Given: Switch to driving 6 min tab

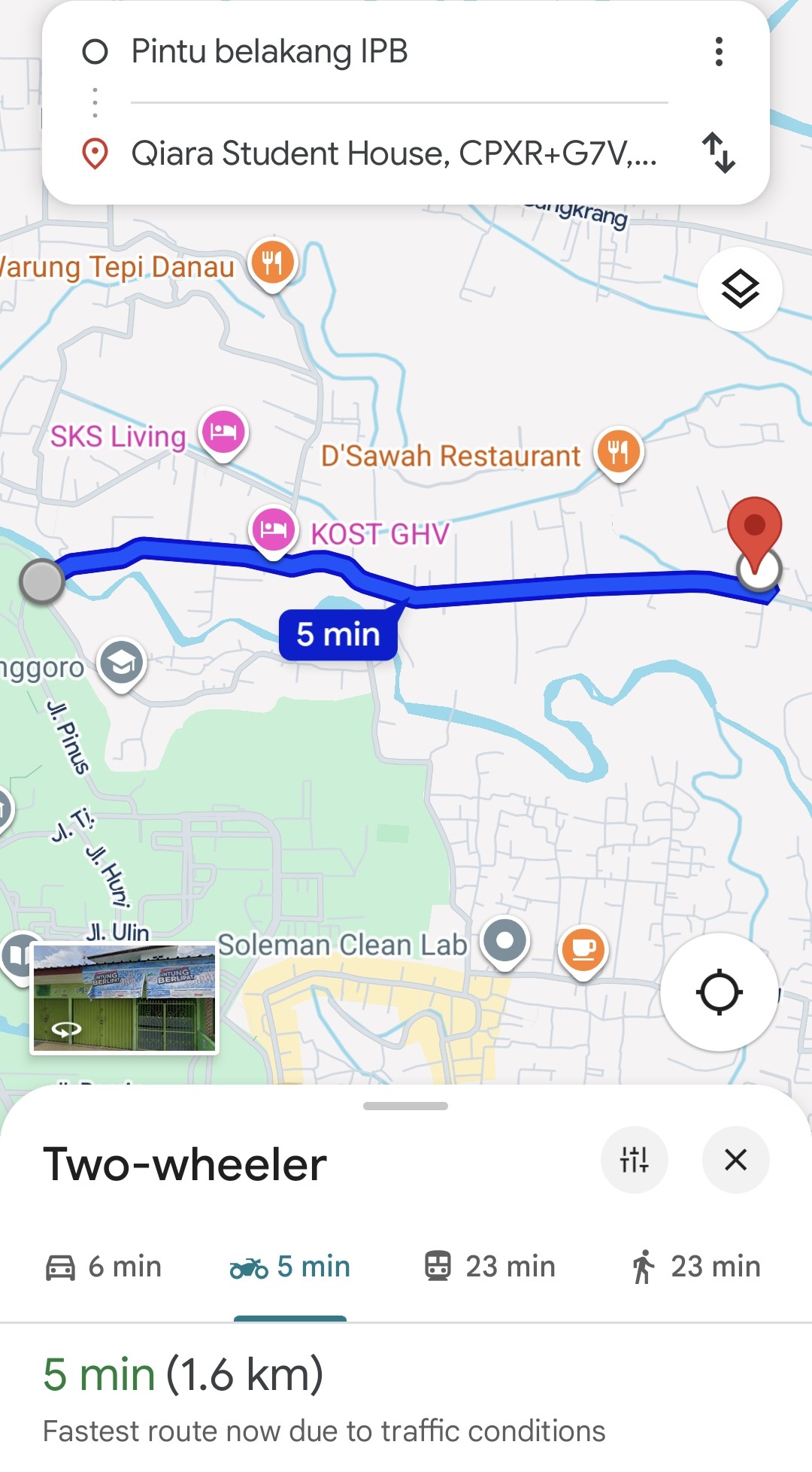Looking at the screenshot, I should coord(104,1267).
